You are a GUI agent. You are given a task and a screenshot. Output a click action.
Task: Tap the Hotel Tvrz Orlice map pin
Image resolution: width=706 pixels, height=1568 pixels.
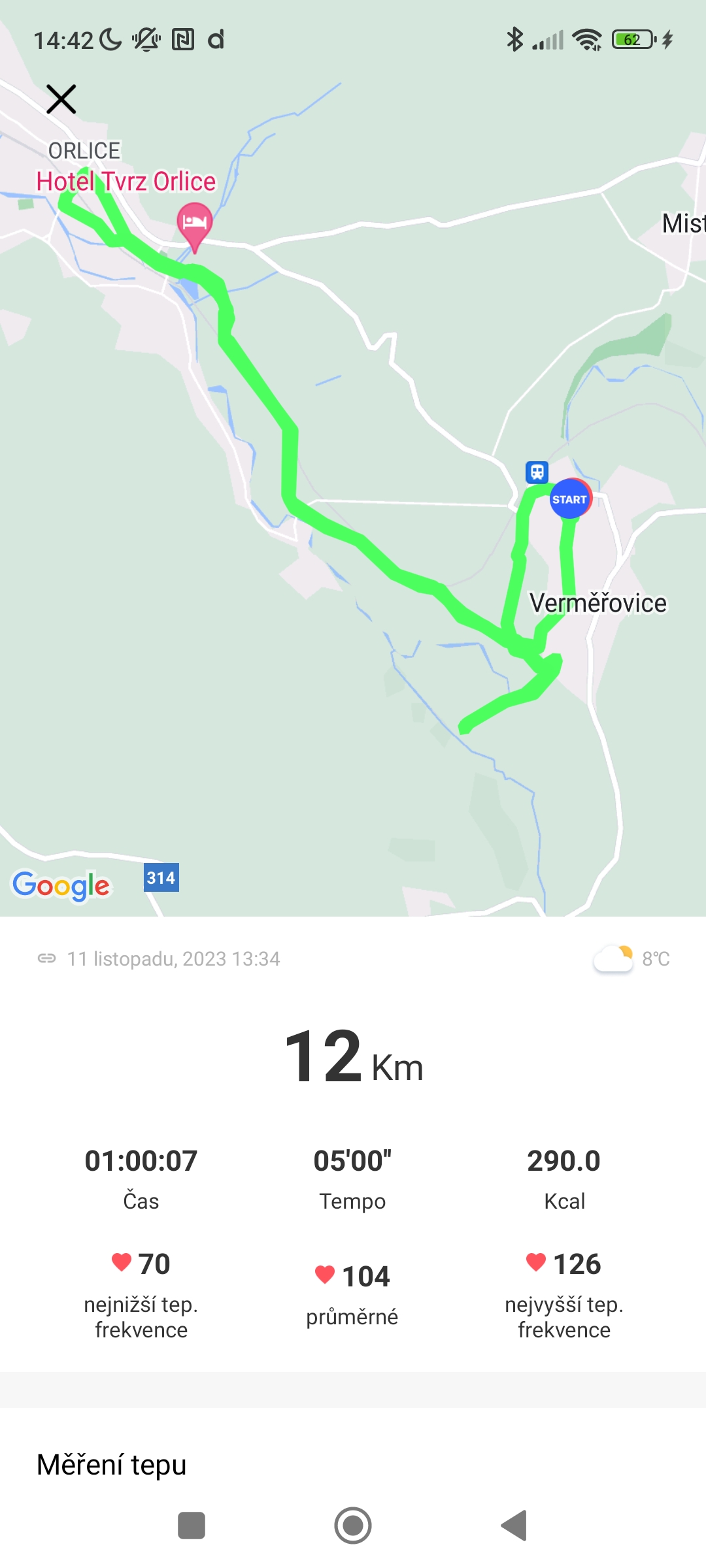pyautogui.click(x=194, y=224)
